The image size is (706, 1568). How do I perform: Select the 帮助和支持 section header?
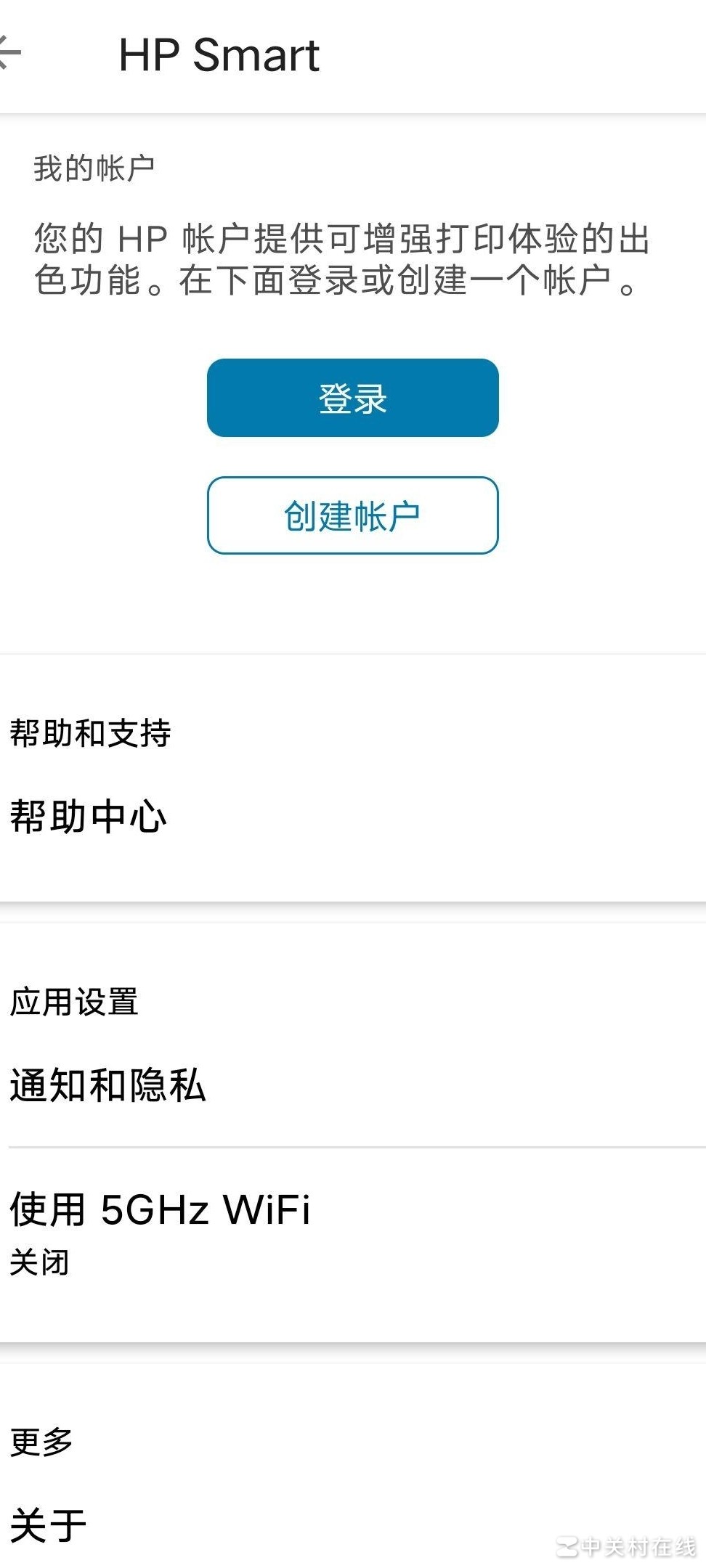89,735
